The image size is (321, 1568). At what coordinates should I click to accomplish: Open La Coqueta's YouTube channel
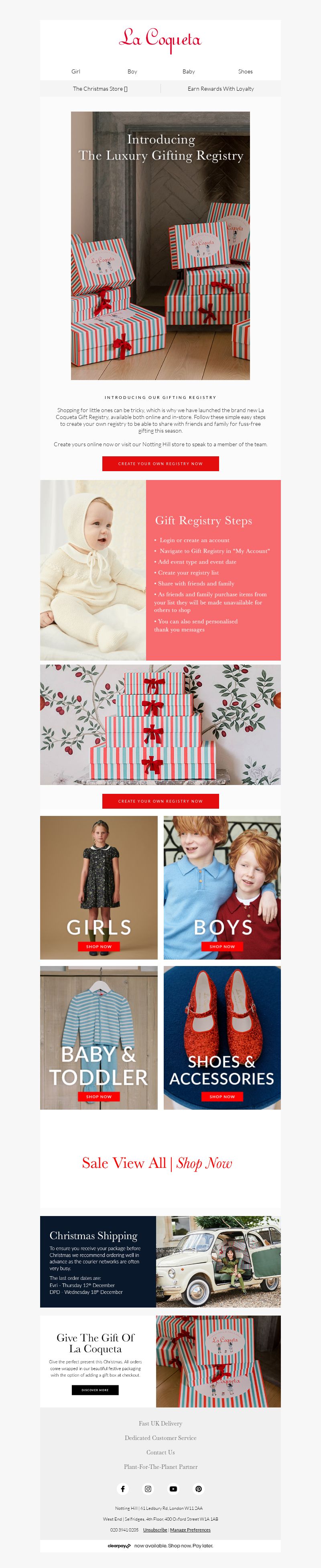pyautogui.click(x=173, y=1489)
